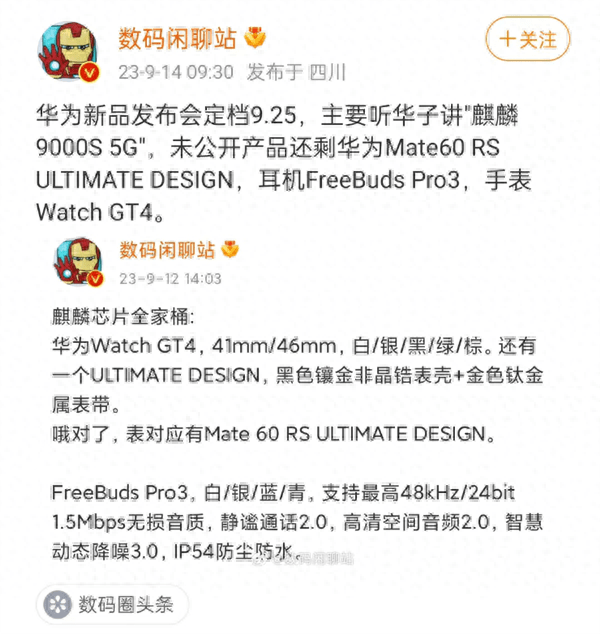Open the 数码圈头条 topic chip

(x=113, y=605)
